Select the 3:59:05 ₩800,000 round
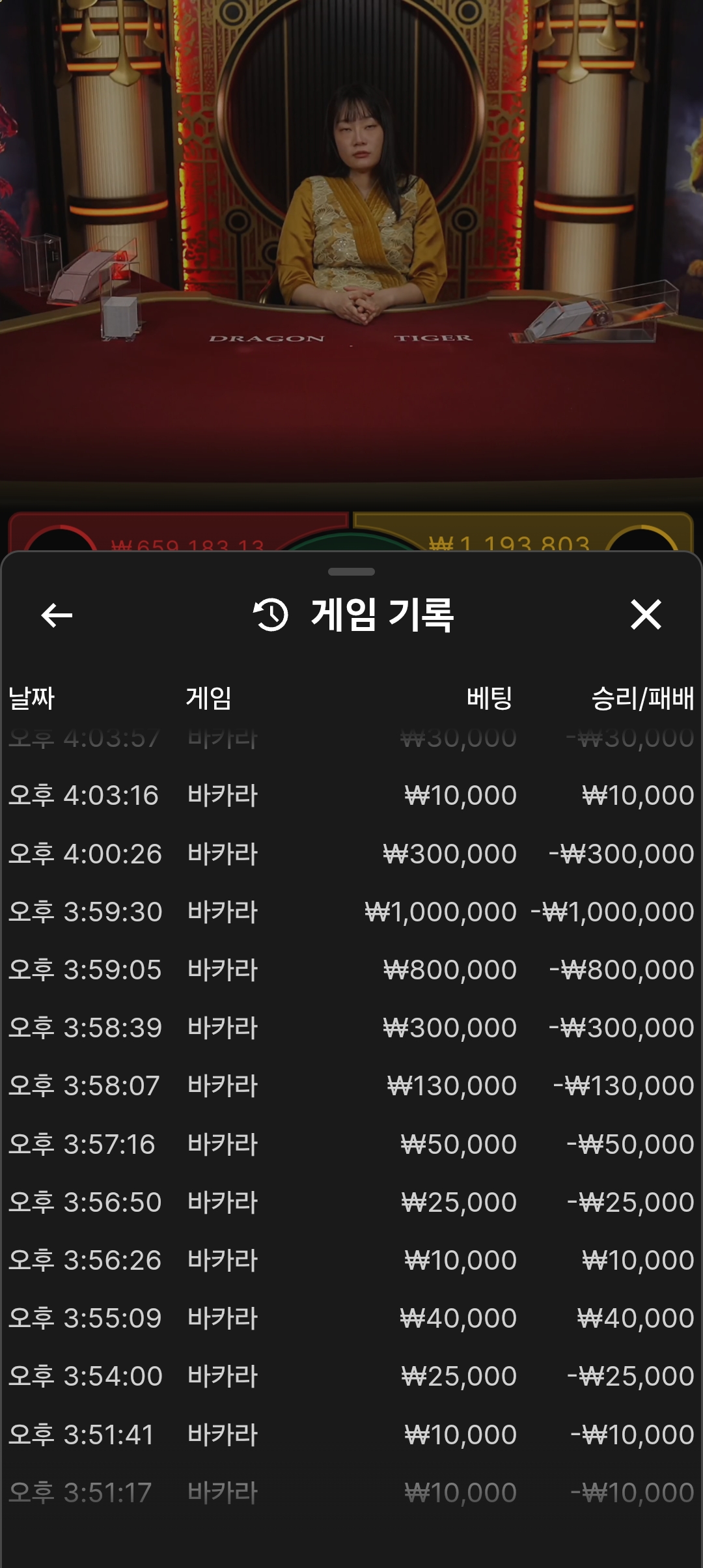 coord(351,970)
